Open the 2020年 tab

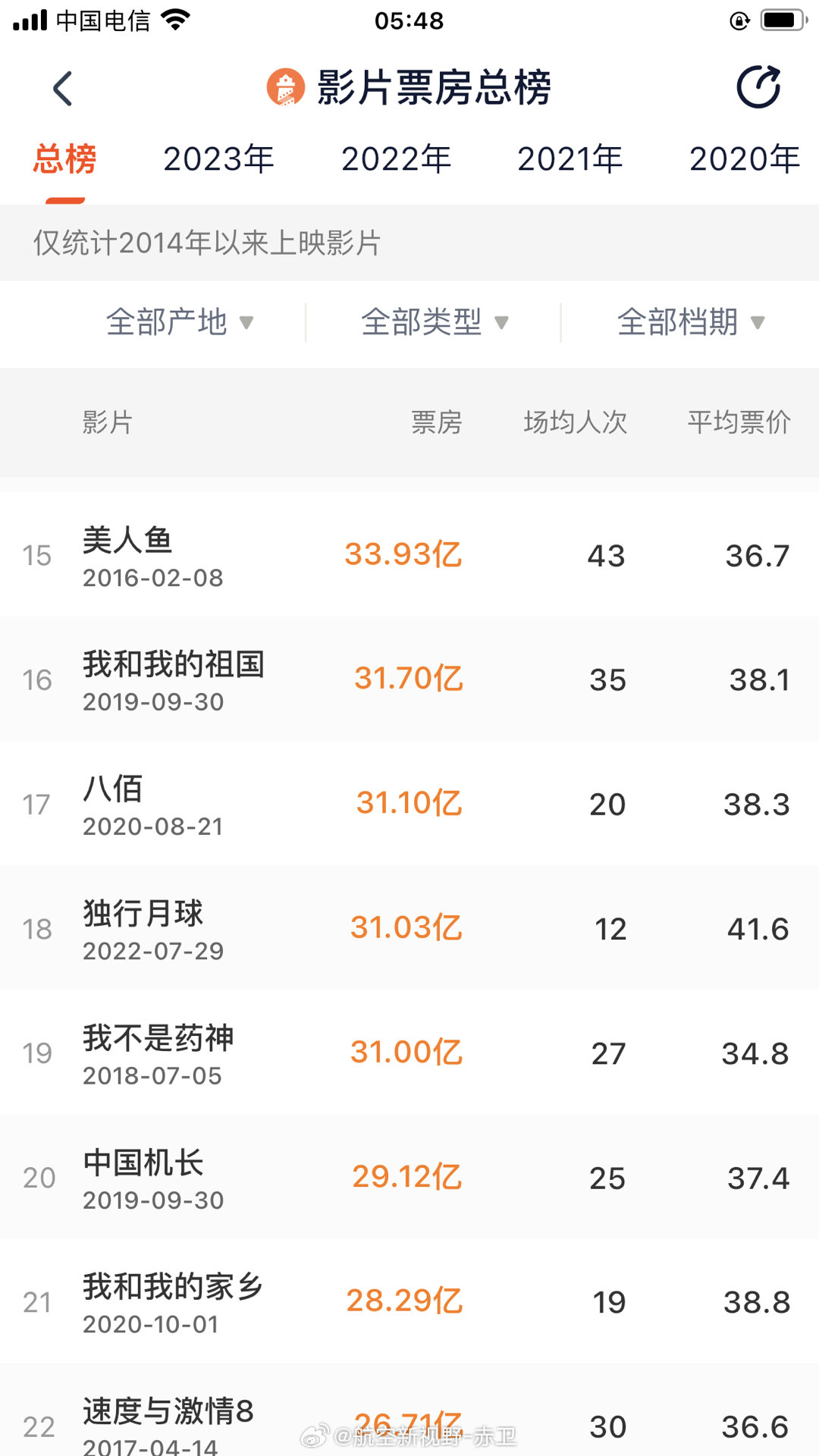tap(745, 159)
